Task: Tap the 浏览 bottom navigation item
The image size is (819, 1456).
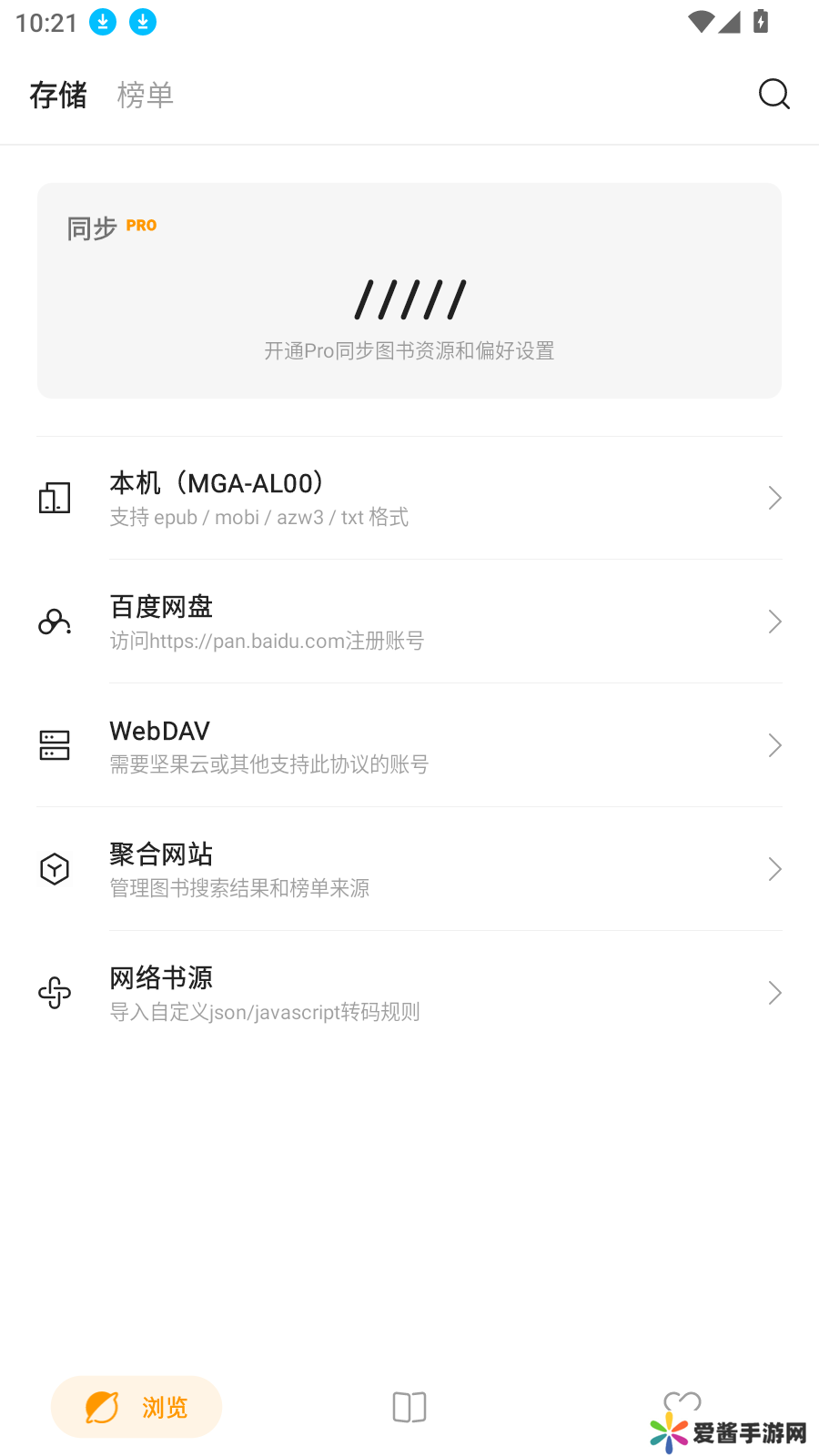Action: click(136, 1407)
